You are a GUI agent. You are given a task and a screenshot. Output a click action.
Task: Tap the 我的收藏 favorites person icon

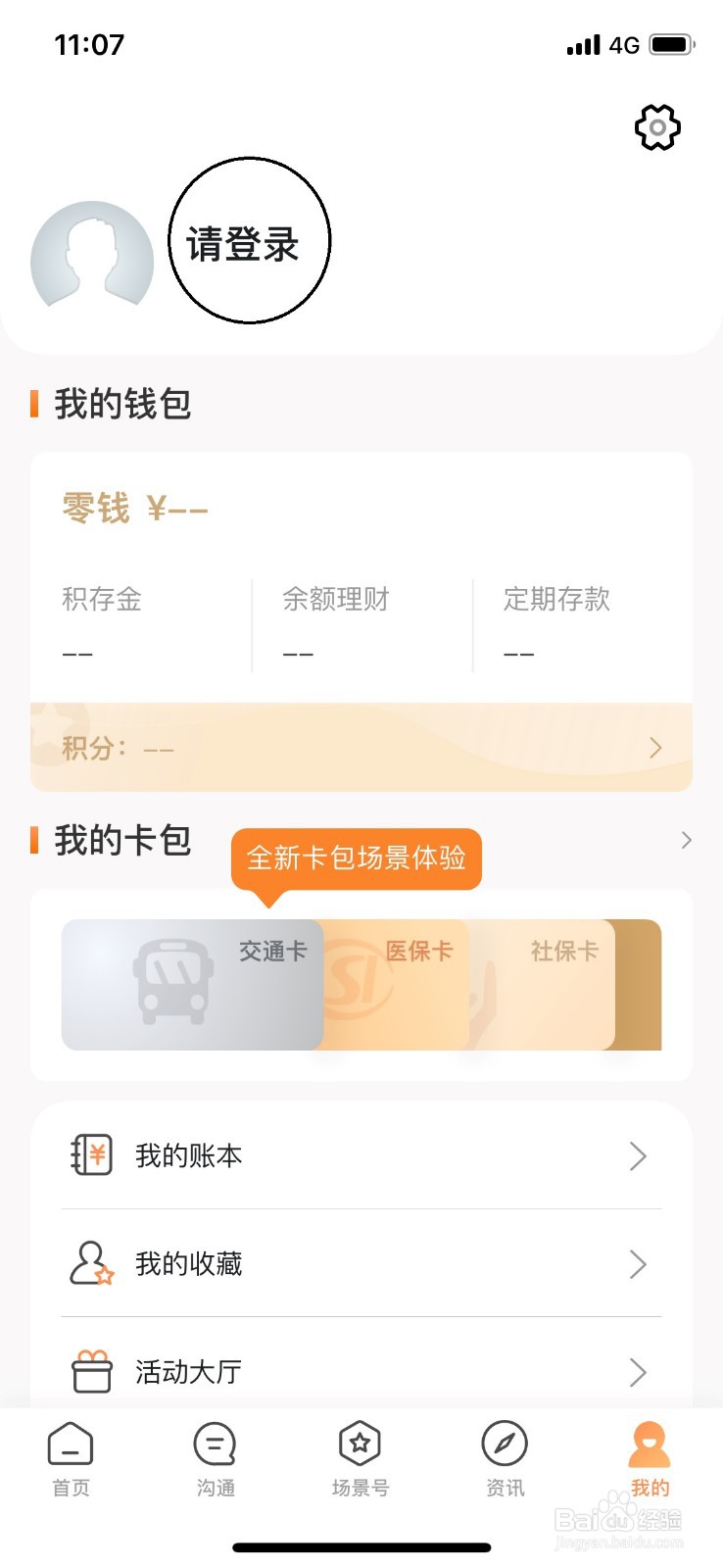coord(91,1264)
